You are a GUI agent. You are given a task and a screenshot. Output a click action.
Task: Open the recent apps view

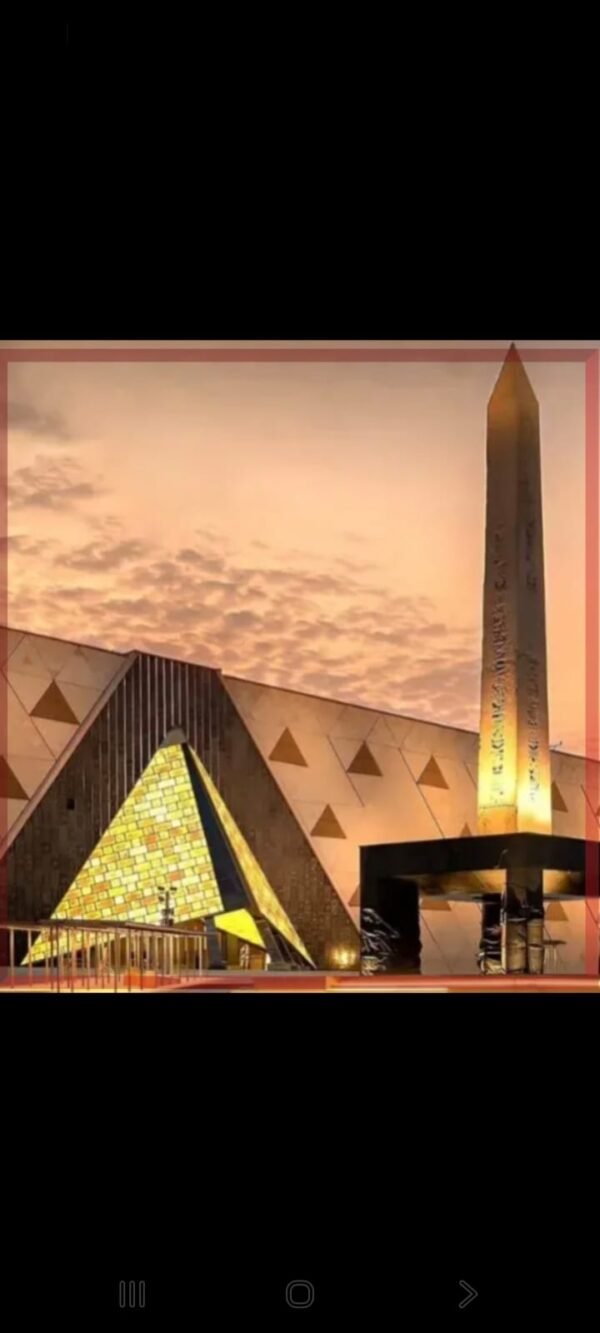click(x=132, y=1294)
